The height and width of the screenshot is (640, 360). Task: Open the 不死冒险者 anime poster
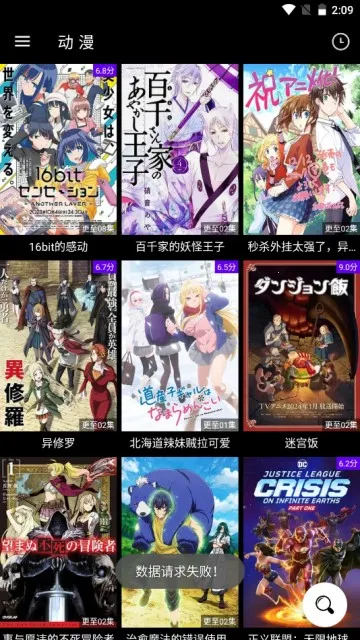pos(58,542)
